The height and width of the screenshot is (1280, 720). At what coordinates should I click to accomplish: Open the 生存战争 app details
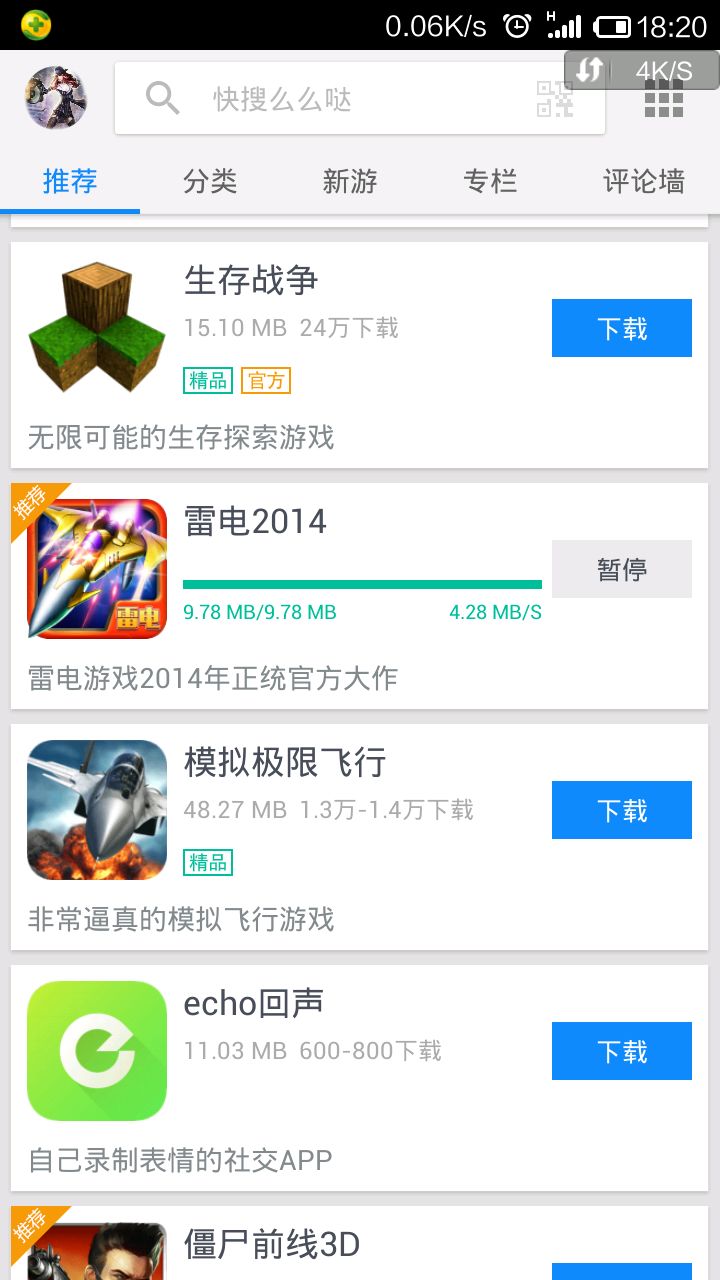pos(250,281)
